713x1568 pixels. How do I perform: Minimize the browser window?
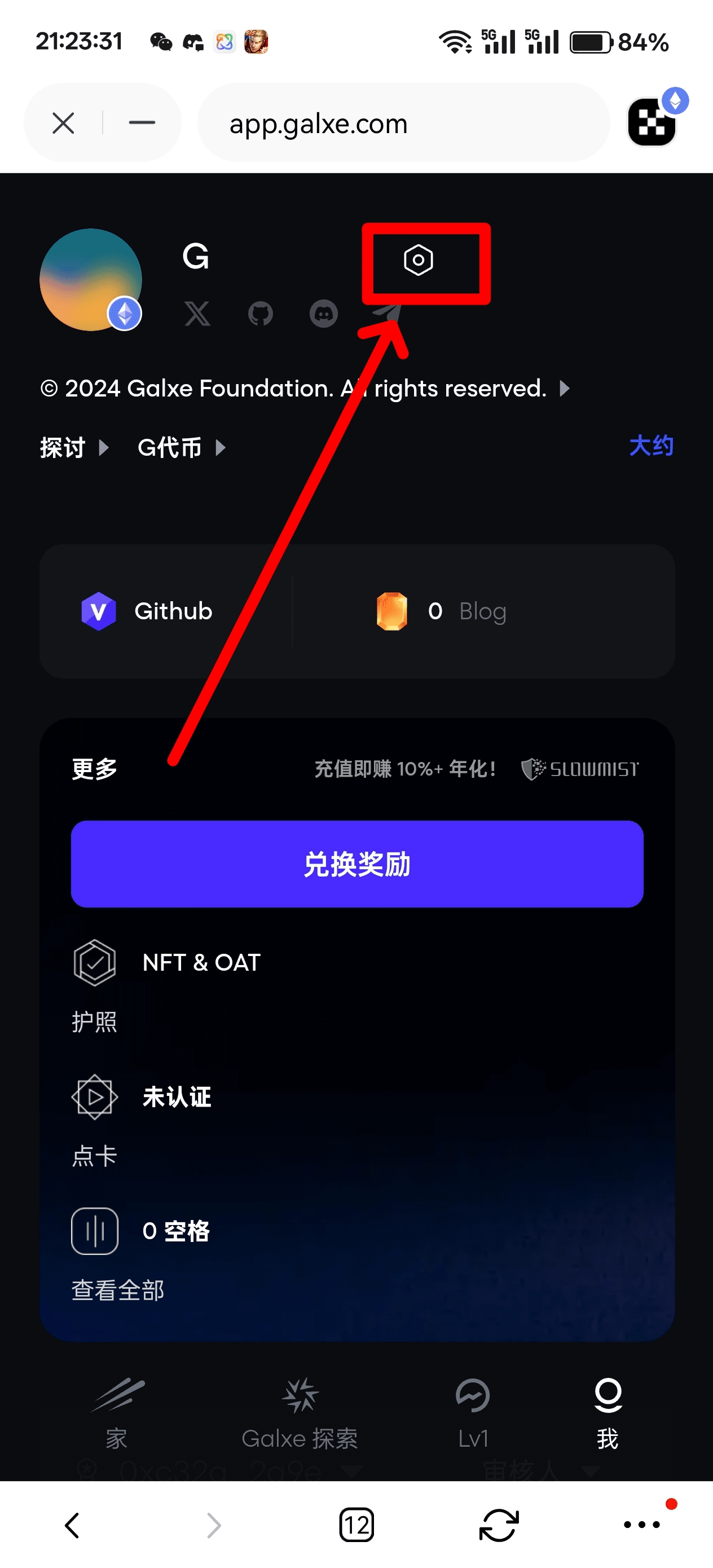point(142,123)
